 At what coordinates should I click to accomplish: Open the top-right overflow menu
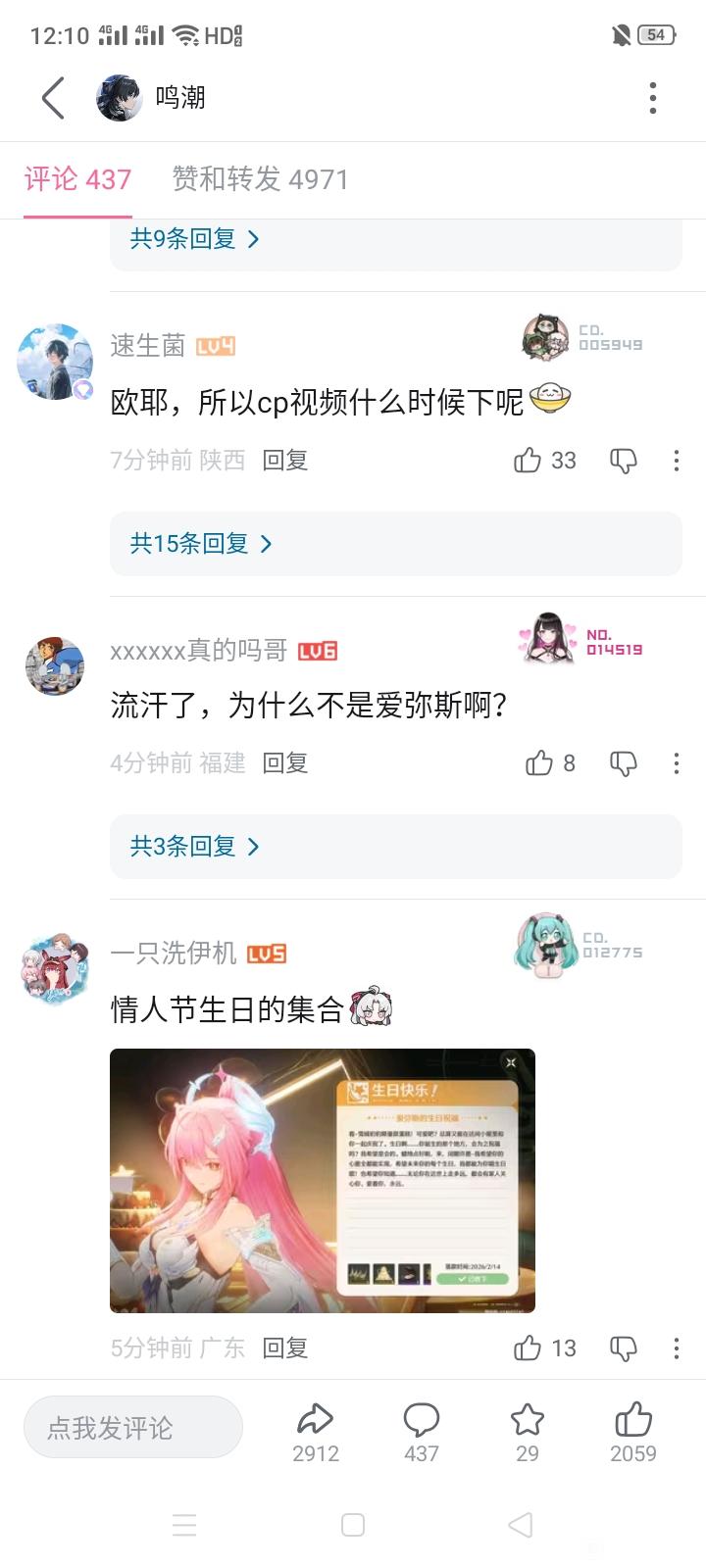(653, 98)
